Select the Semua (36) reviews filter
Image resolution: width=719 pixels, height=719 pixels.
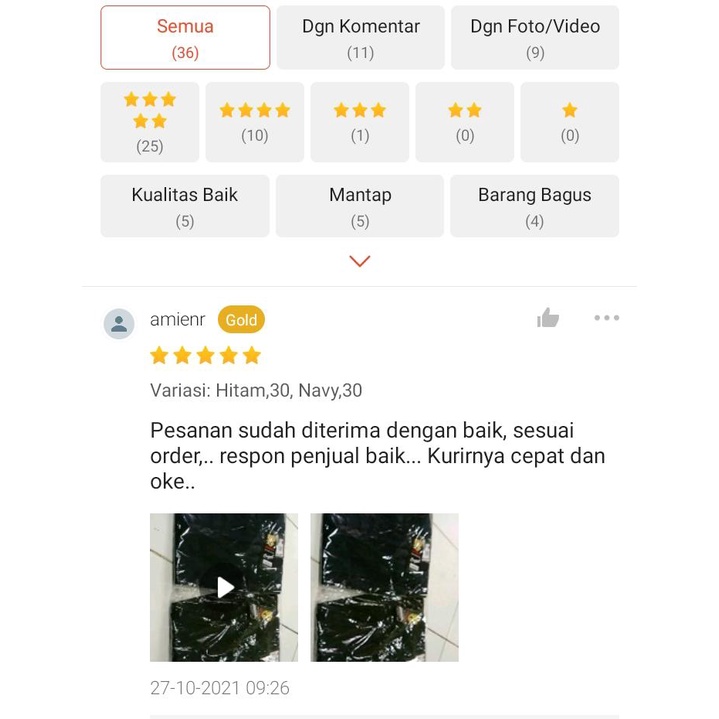pyautogui.click(x=185, y=38)
